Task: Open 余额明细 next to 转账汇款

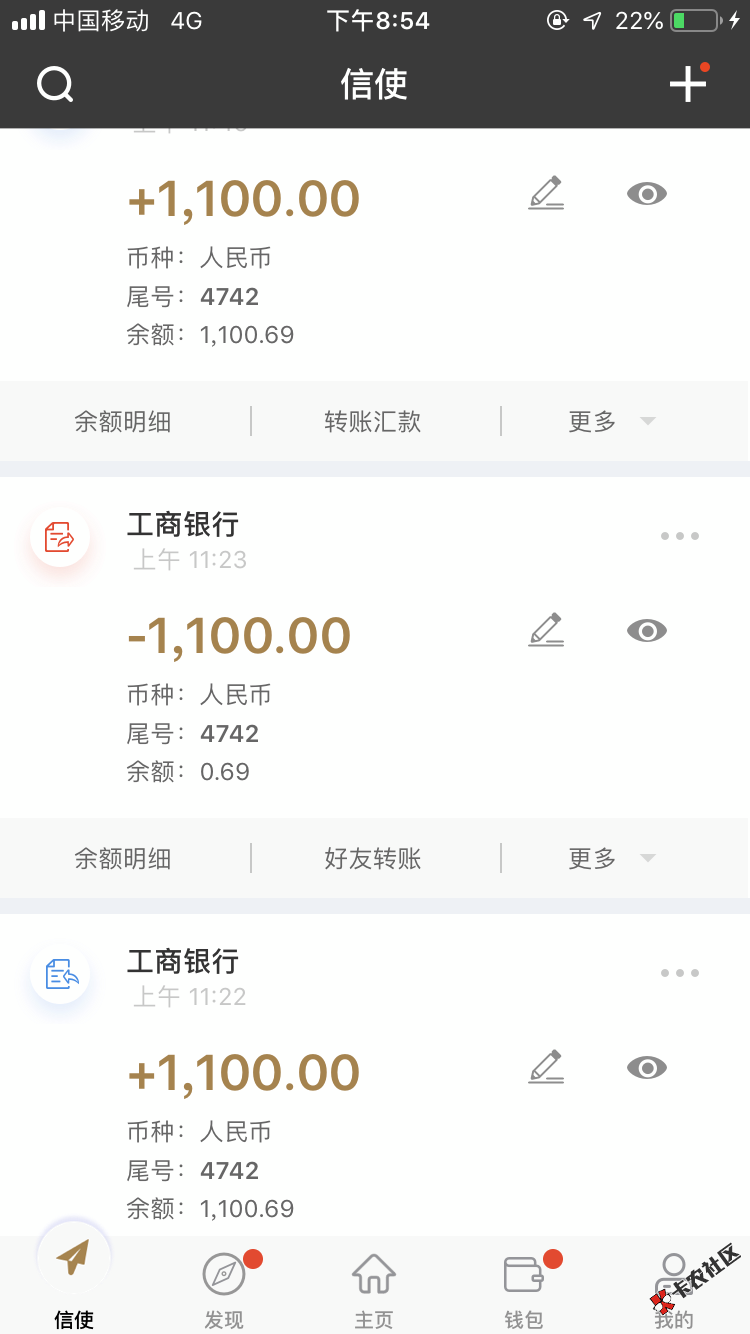Action: tap(123, 422)
